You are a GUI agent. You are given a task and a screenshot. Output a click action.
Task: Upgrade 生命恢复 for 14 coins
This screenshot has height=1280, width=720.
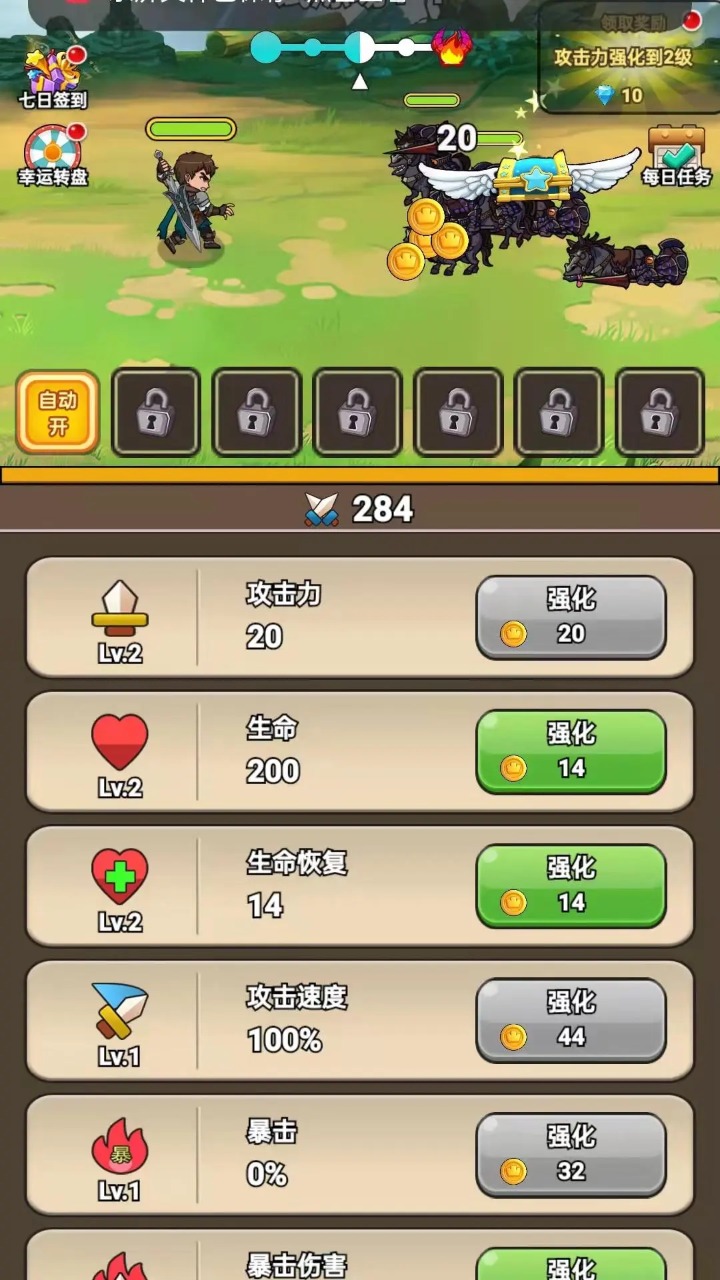(x=570, y=885)
